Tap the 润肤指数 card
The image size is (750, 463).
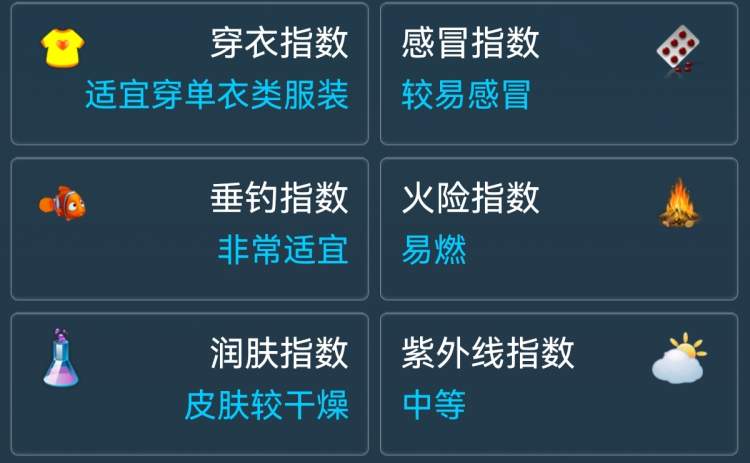point(189,383)
